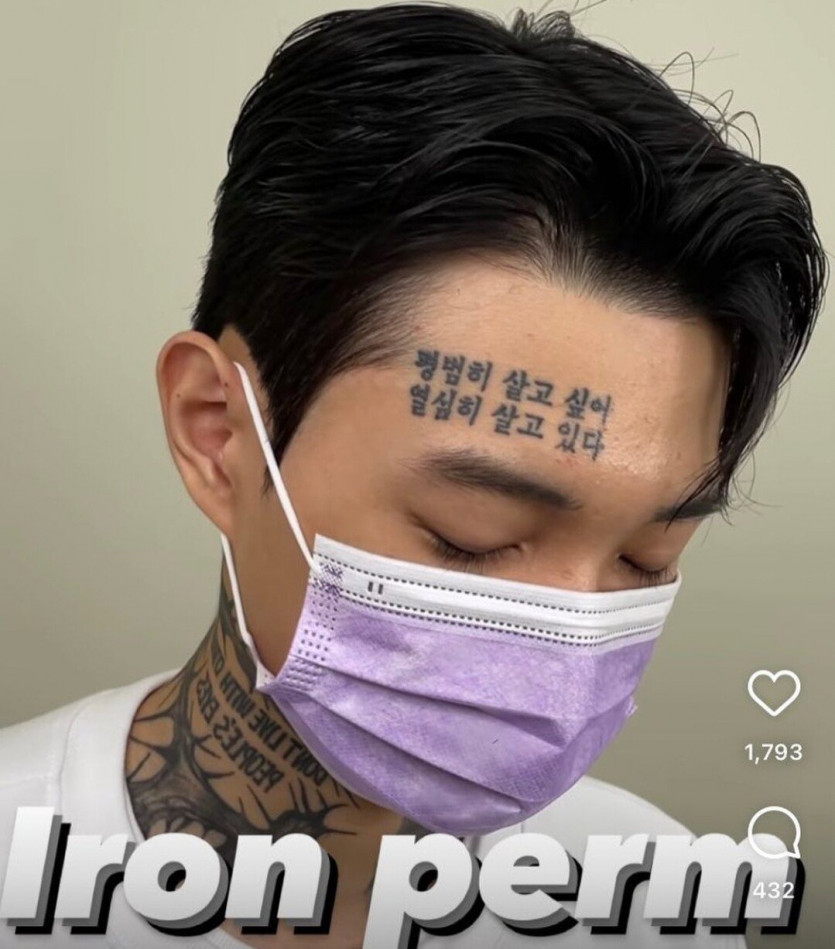Image resolution: width=835 pixels, height=949 pixels.
Task: Like this Iron perm reel
Action: (774, 692)
